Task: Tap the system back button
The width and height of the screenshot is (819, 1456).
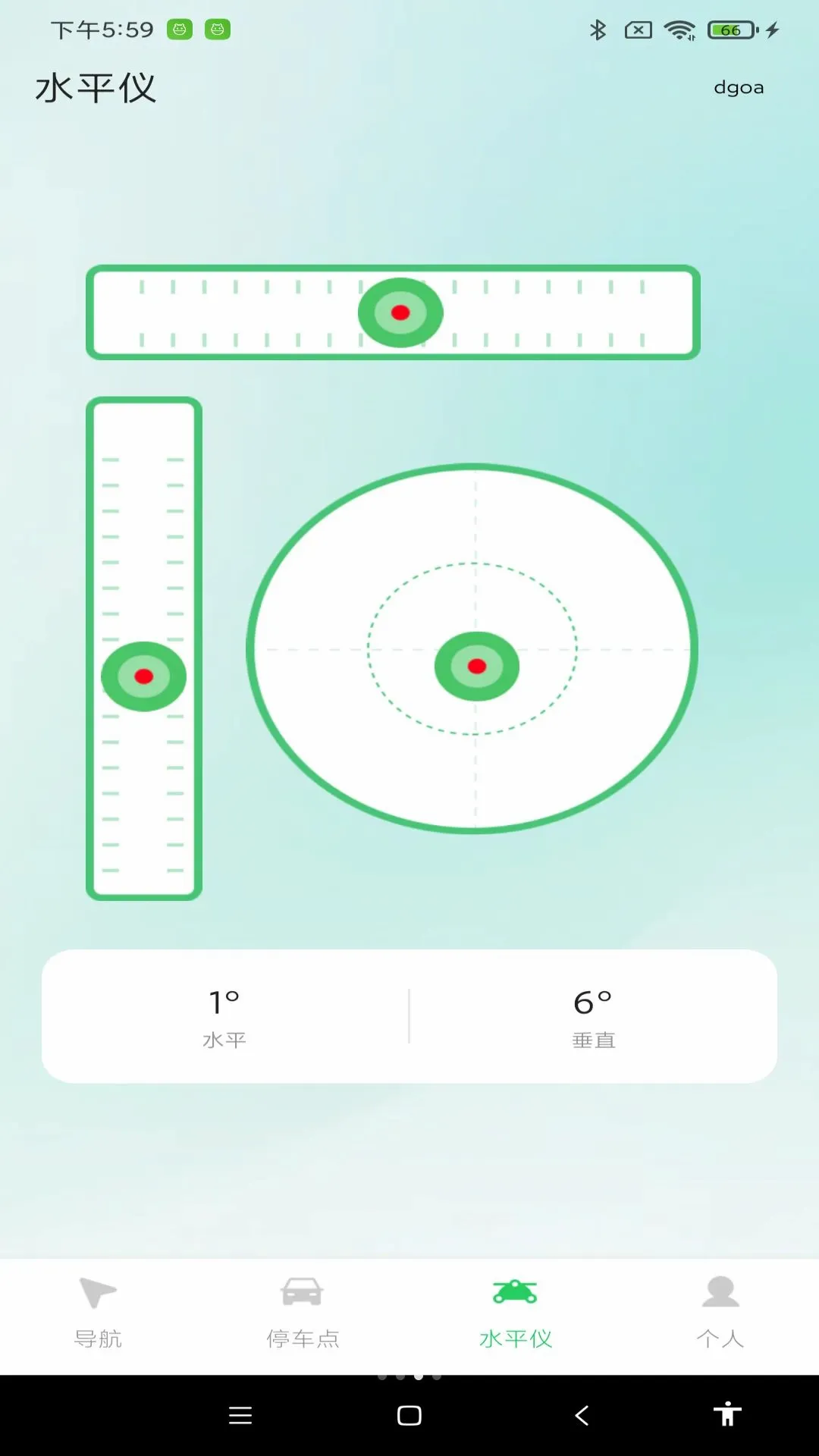Action: point(582,1415)
